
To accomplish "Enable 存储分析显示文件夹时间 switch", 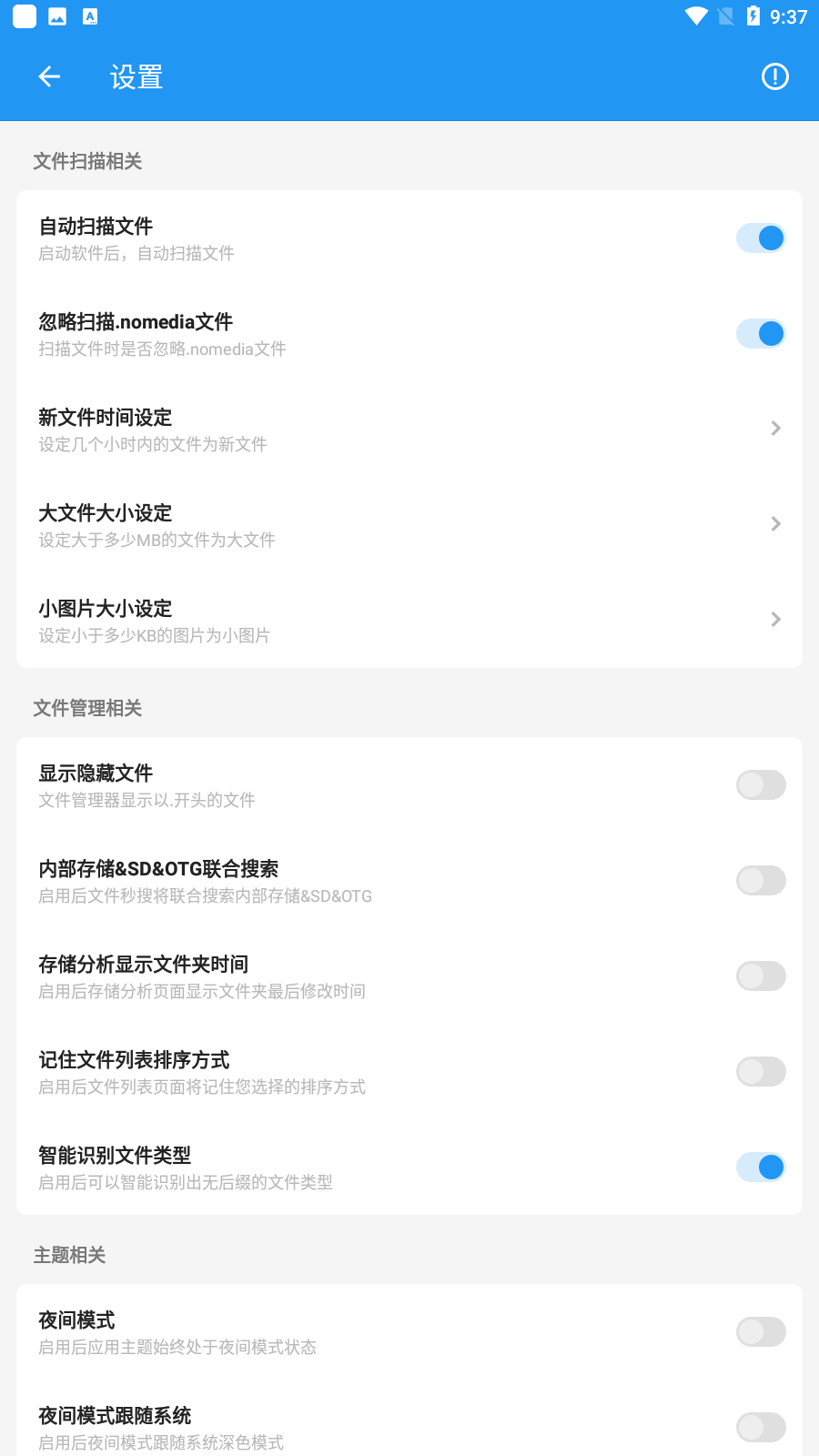I will (x=761, y=976).
